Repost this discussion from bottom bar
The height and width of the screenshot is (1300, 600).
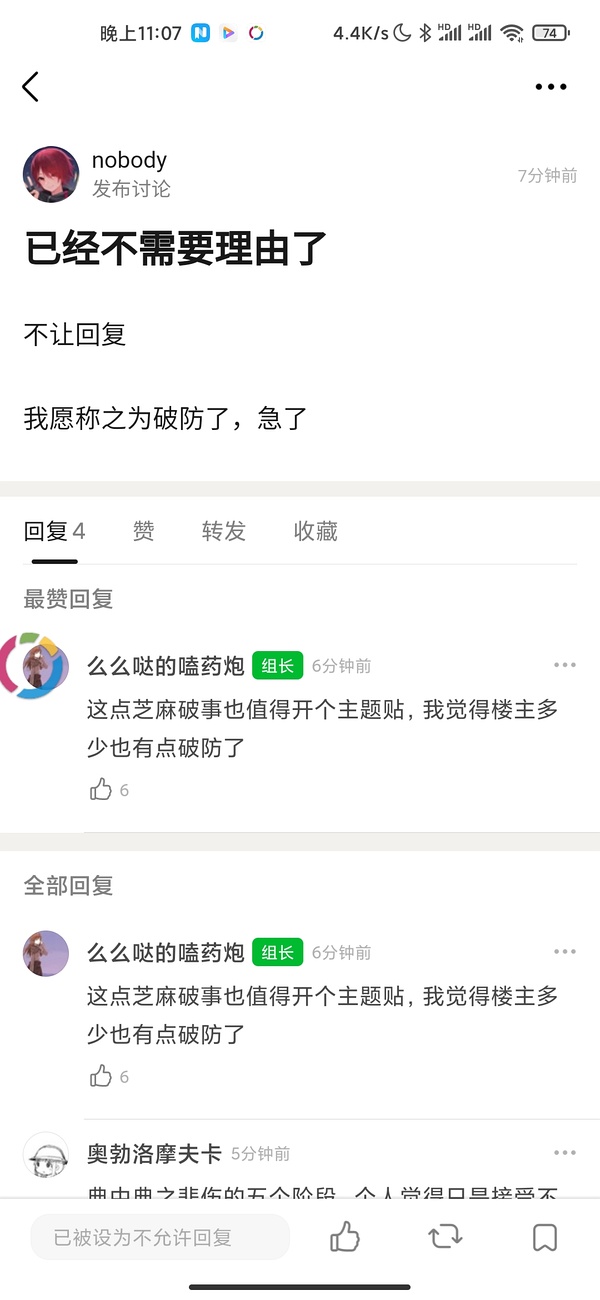pos(445,1238)
